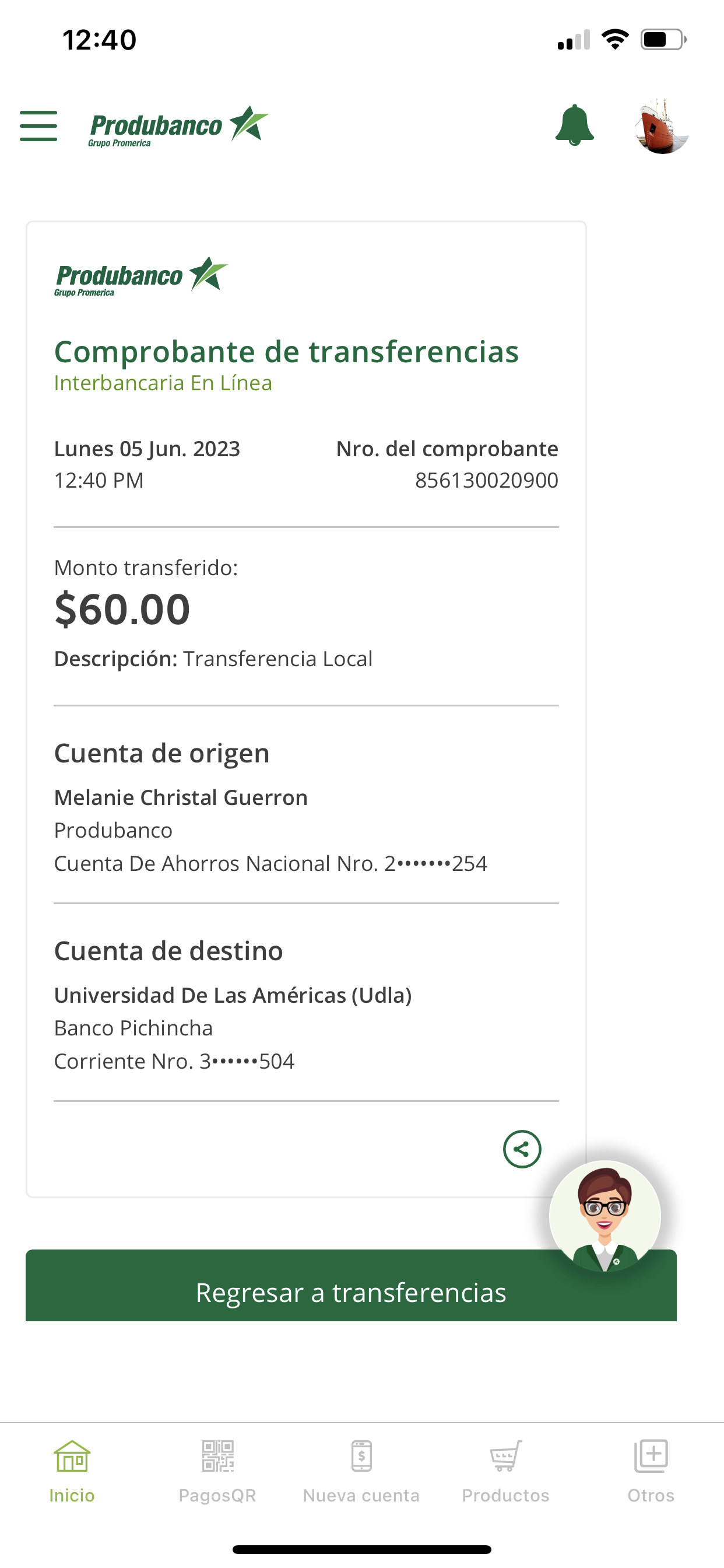Tap Regresar a transferencias button

pos(350,1292)
